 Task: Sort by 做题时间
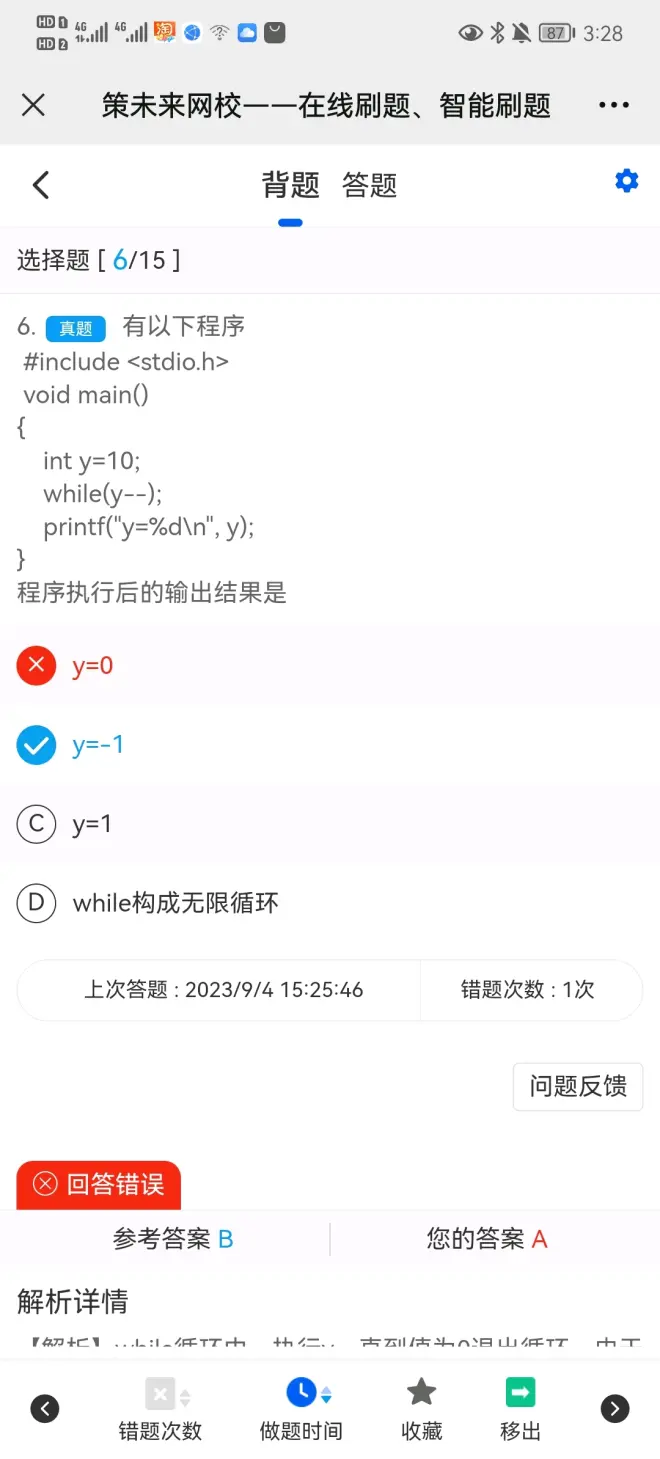pyautogui.click(x=301, y=1408)
